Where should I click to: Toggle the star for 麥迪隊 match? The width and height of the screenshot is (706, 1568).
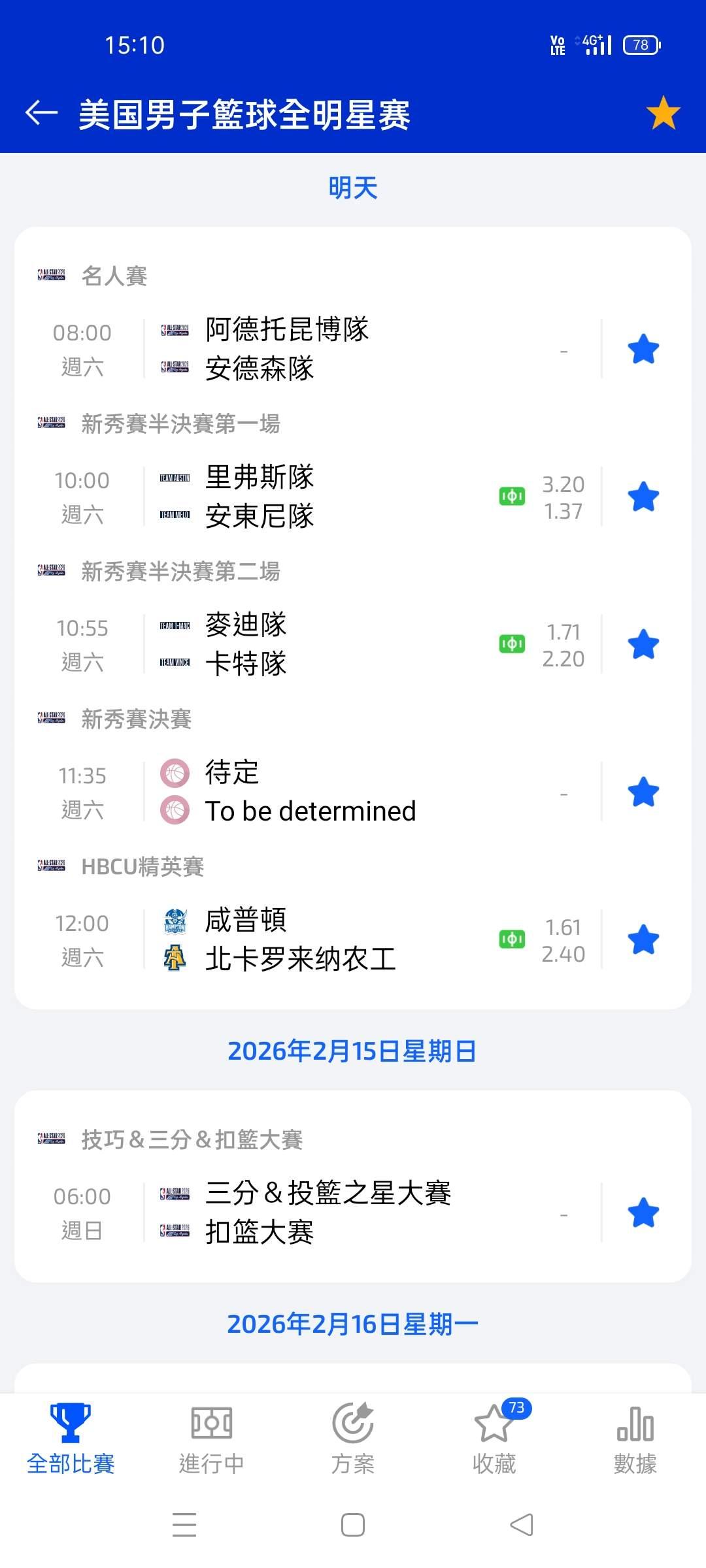pyautogui.click(x=643, y=644)
